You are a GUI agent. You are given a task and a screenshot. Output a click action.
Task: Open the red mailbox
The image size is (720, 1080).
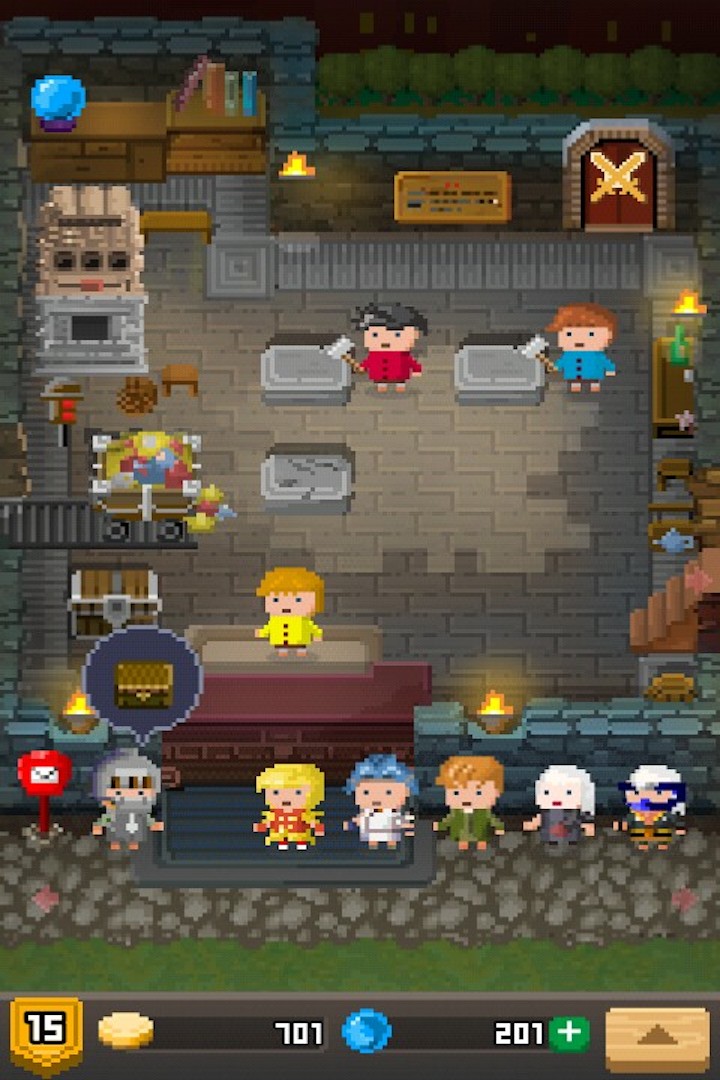point(44,781)
